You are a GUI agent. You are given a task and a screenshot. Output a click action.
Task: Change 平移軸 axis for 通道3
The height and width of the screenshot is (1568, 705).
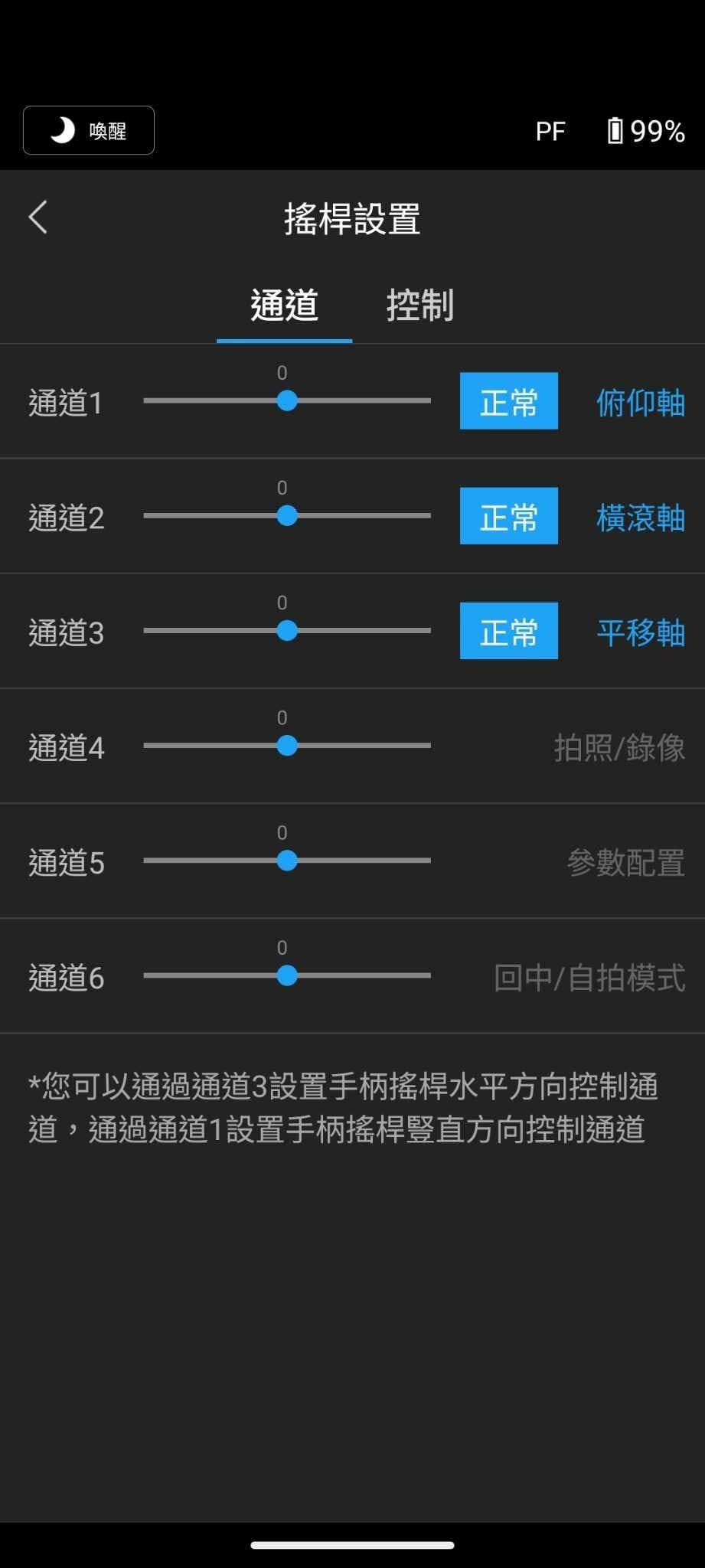click(640, 632)
